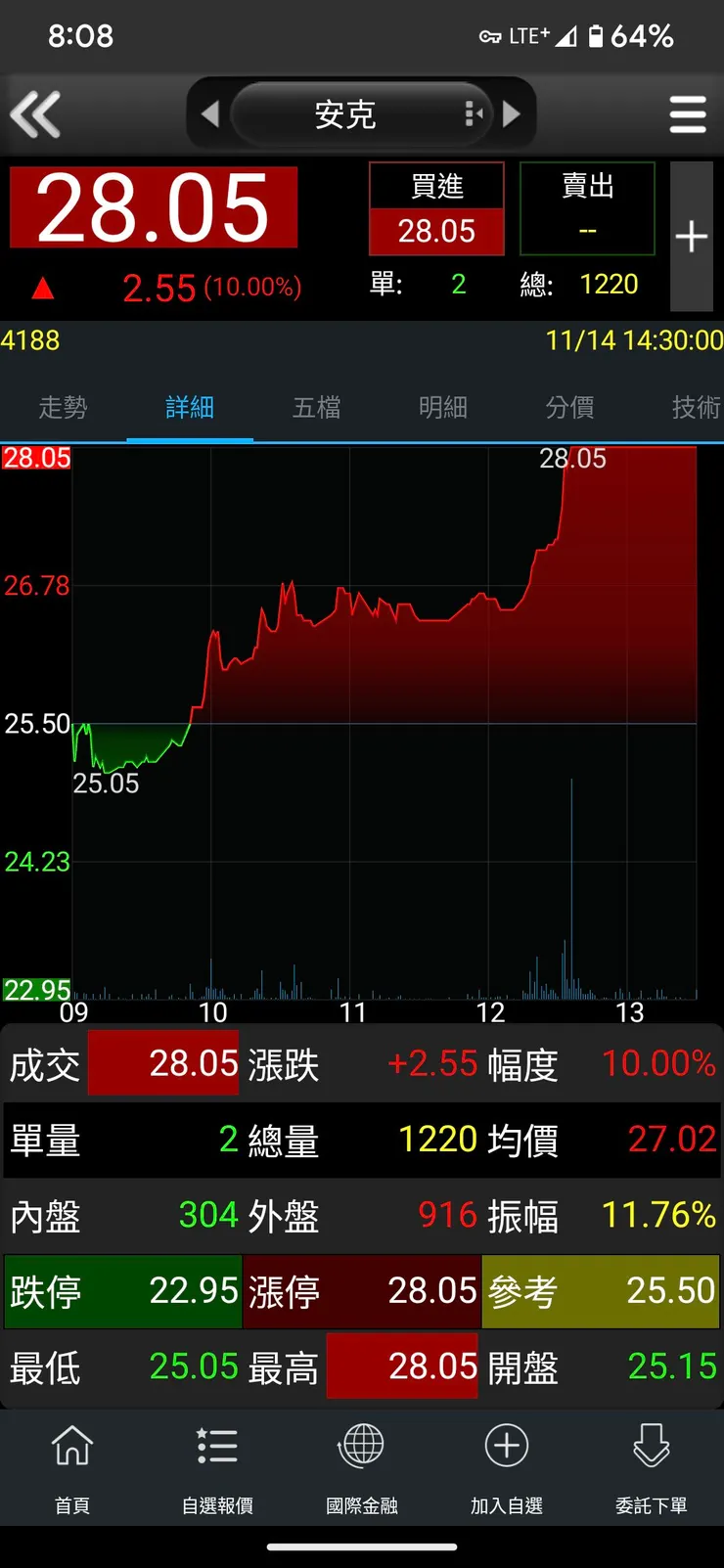Image resolution: width=724 pixels, height=1568 pixels.
Task: Switch to the next stock with right arrow
Action: coord(512,114)
